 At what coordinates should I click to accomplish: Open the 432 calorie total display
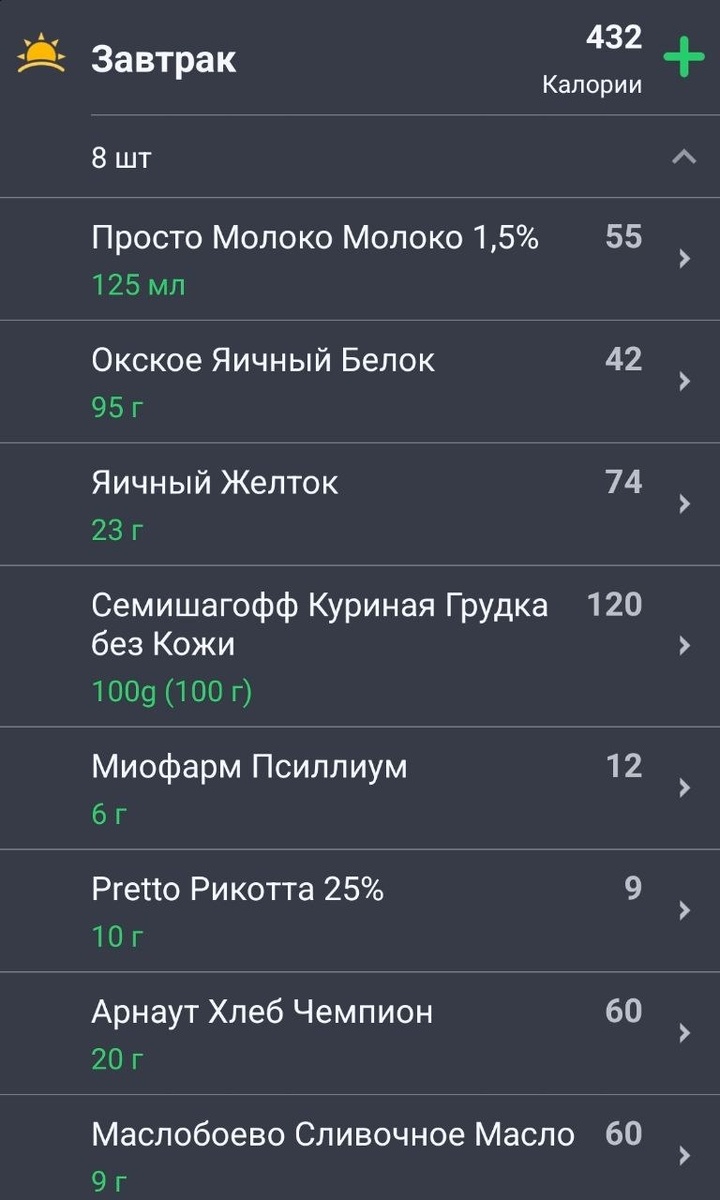(x=615, y=37)
